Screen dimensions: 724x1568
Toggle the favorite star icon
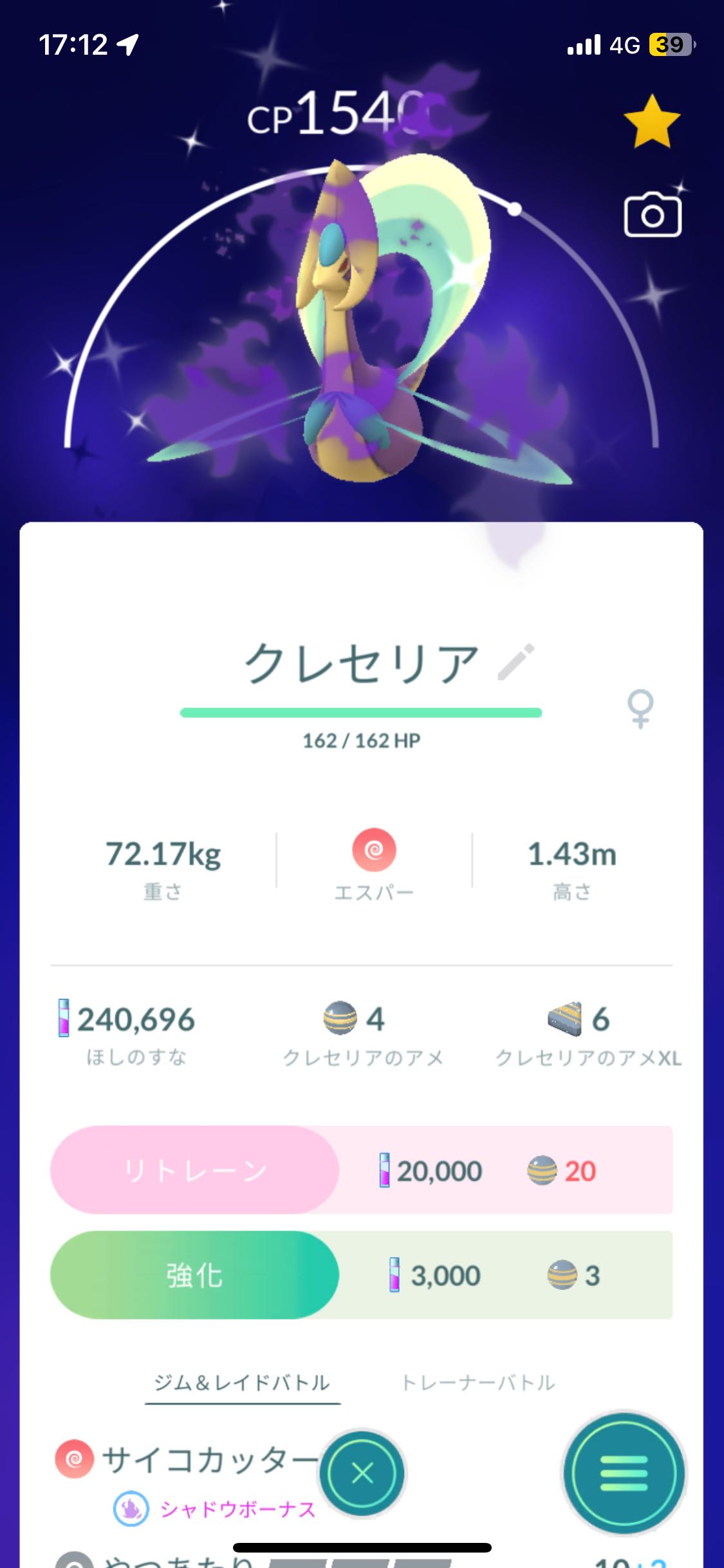pyautogui.click(x=652, y=122)
